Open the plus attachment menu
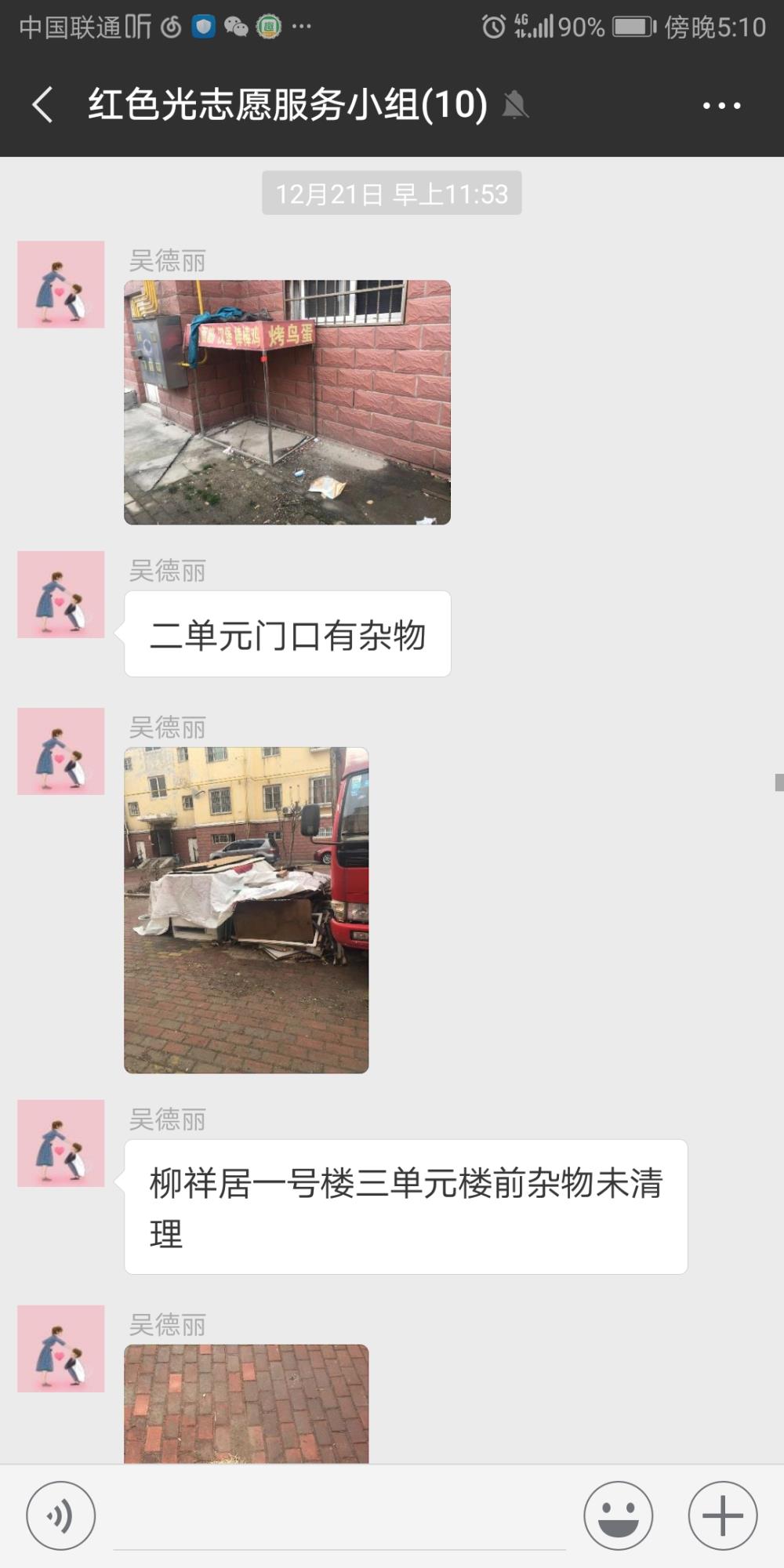 point(722,1515)
